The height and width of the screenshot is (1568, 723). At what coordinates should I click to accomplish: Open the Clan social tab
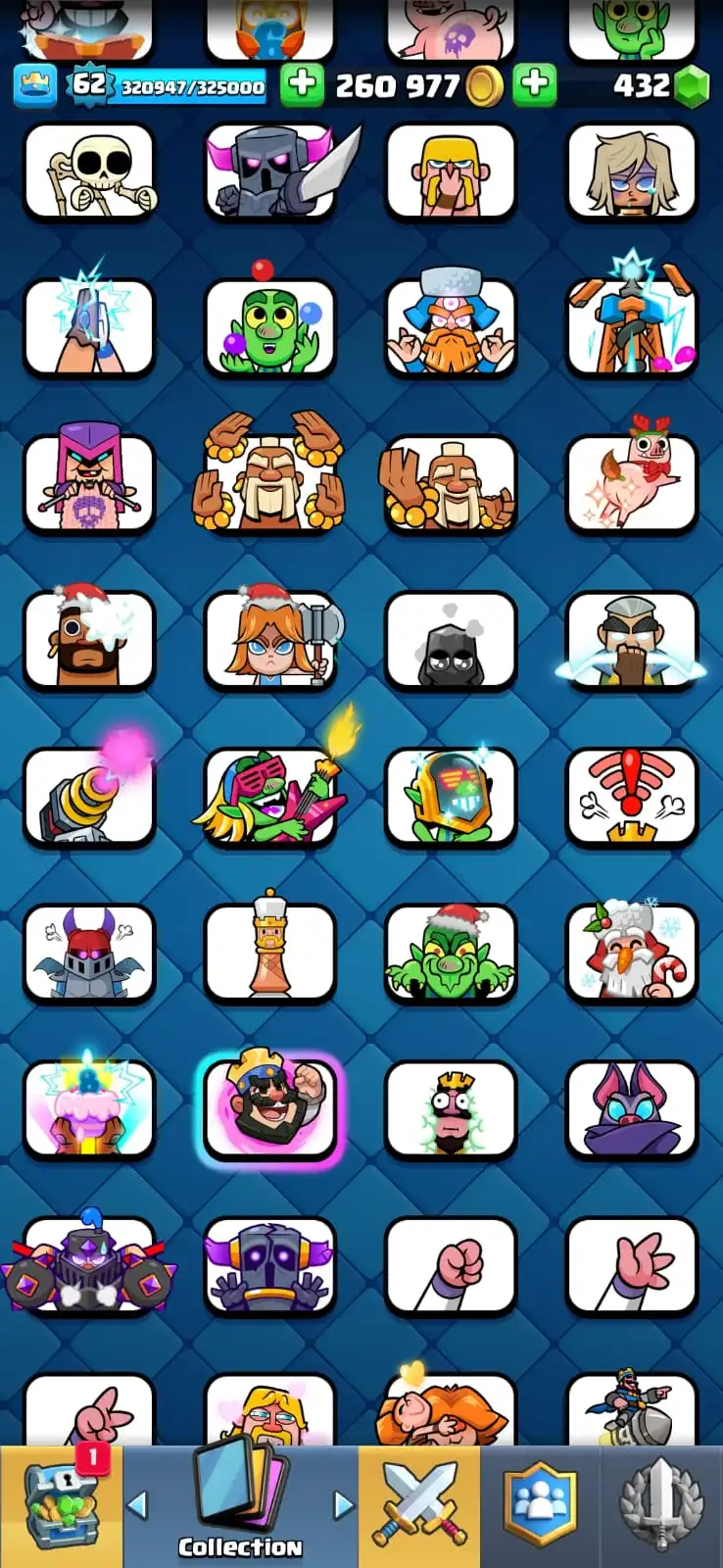tap(540, 1506)
